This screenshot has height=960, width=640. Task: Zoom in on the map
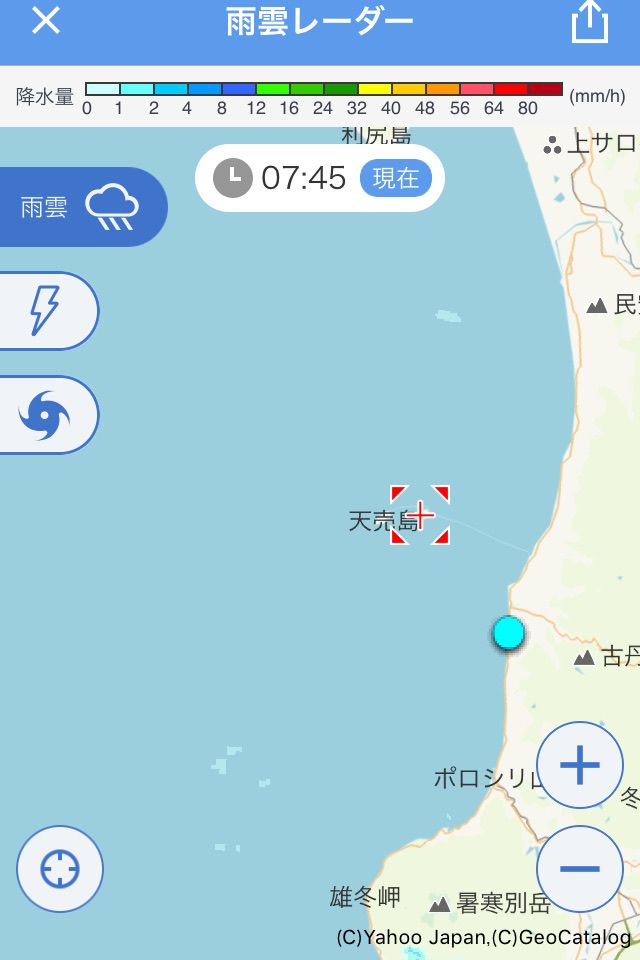click(580, 766)
